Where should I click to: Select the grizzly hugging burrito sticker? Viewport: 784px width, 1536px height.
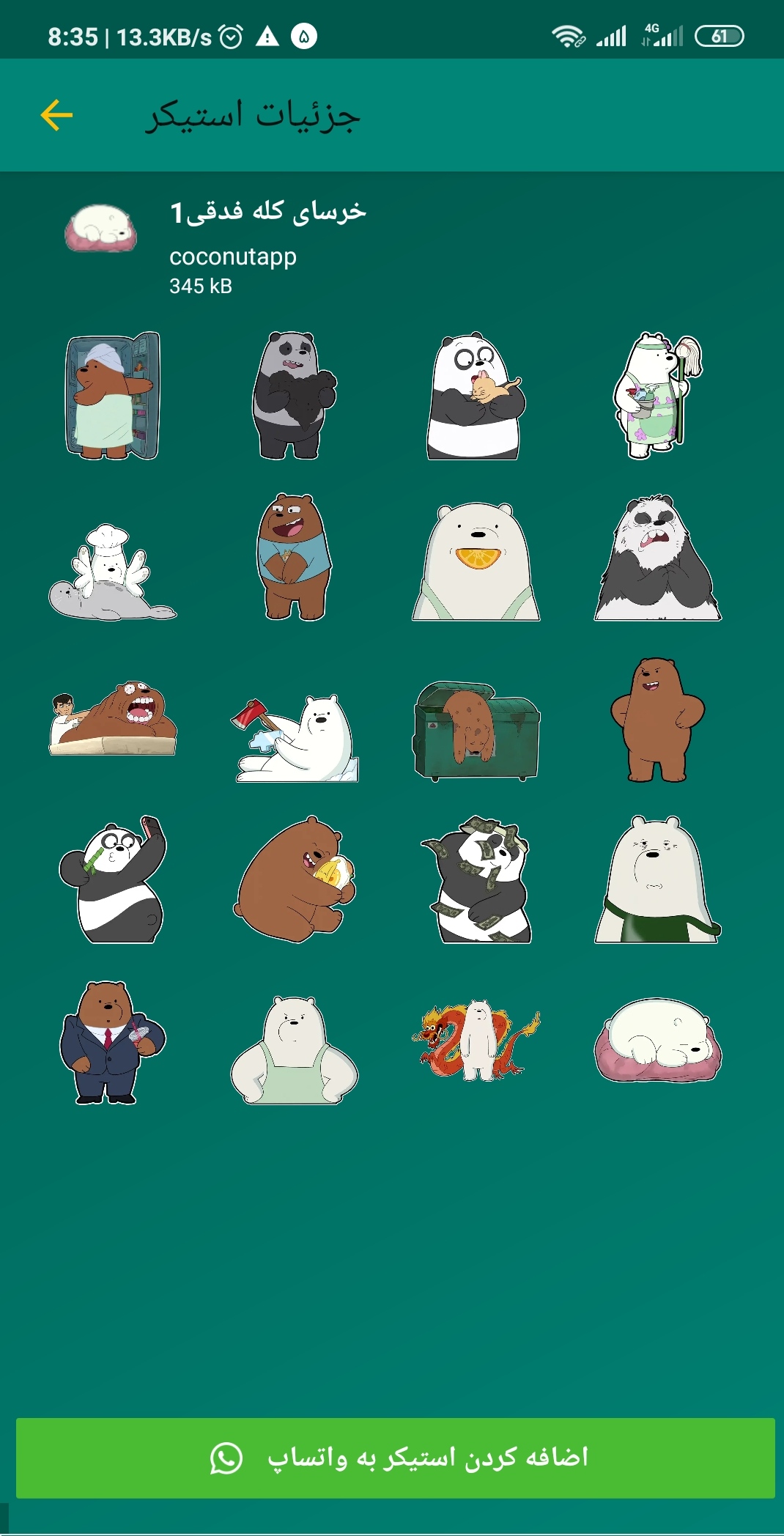[295, 880]
